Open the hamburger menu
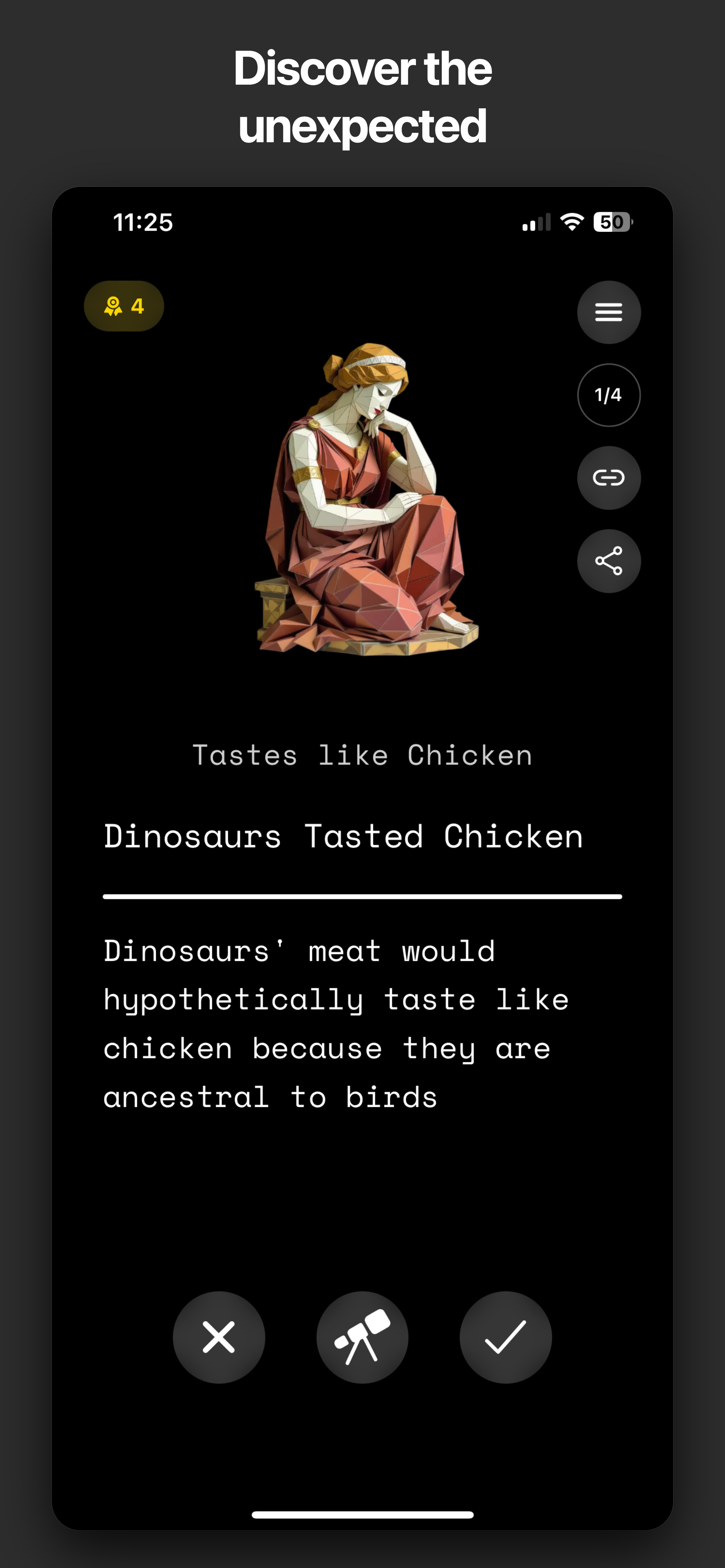The height and width of the screenshot is (1568, 725). tap(608, 312)
